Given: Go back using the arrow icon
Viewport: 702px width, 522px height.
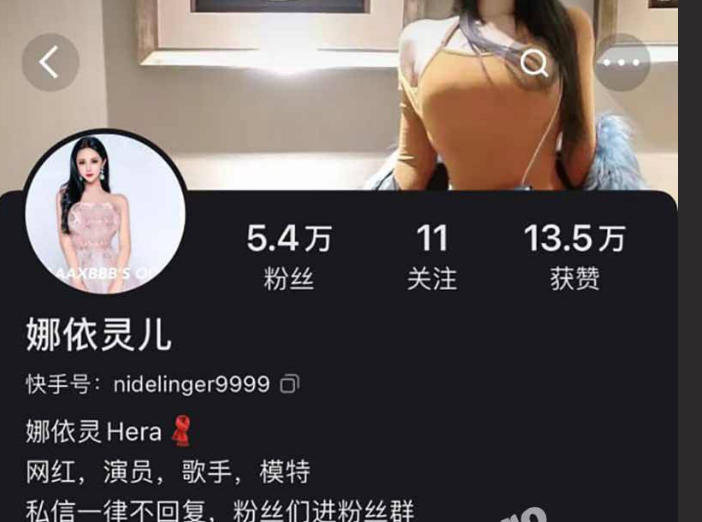Looking at the screenshot, I should (x=50, y=62).
